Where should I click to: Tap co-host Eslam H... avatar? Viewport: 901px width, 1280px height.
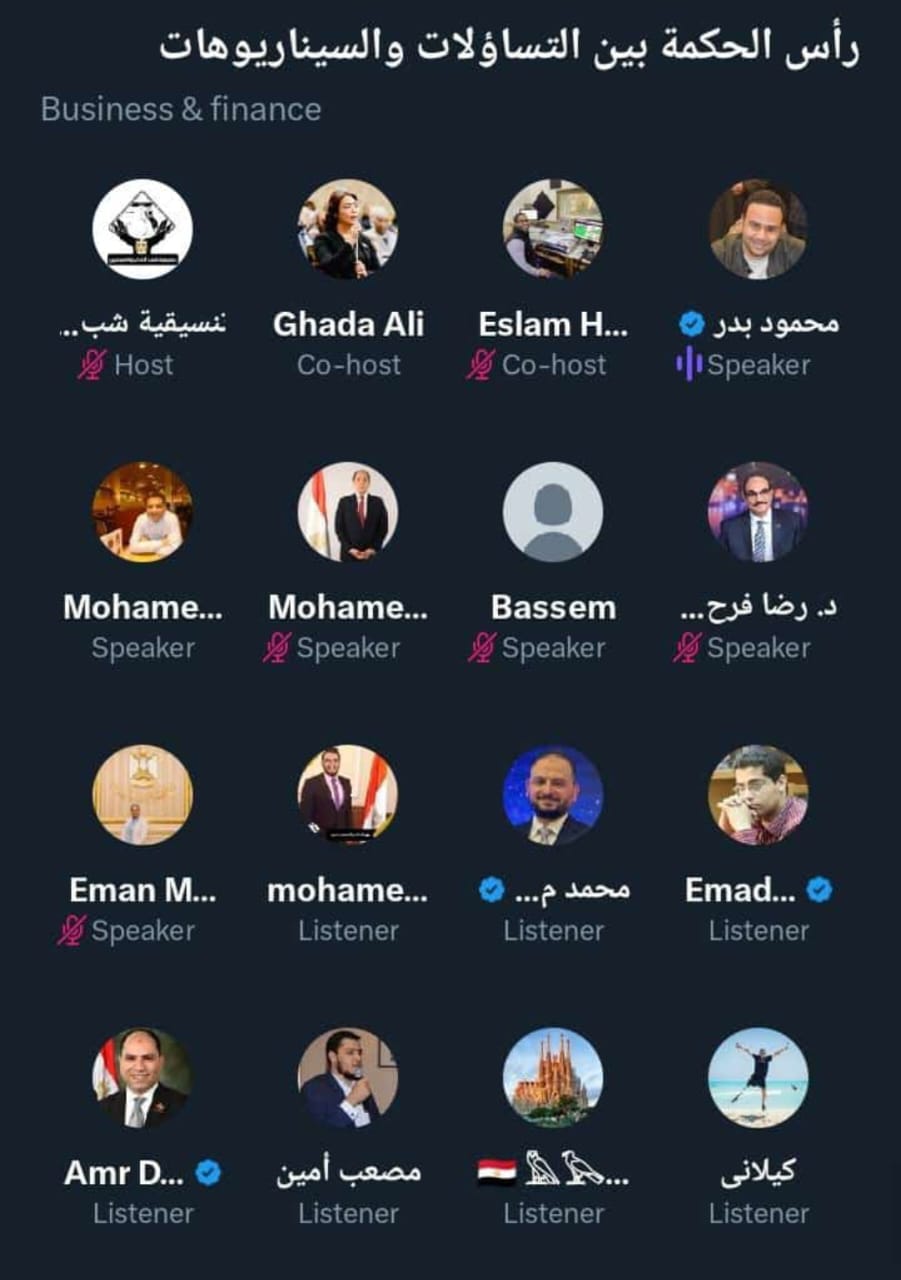pyautogui.click(x=553, y=229)
